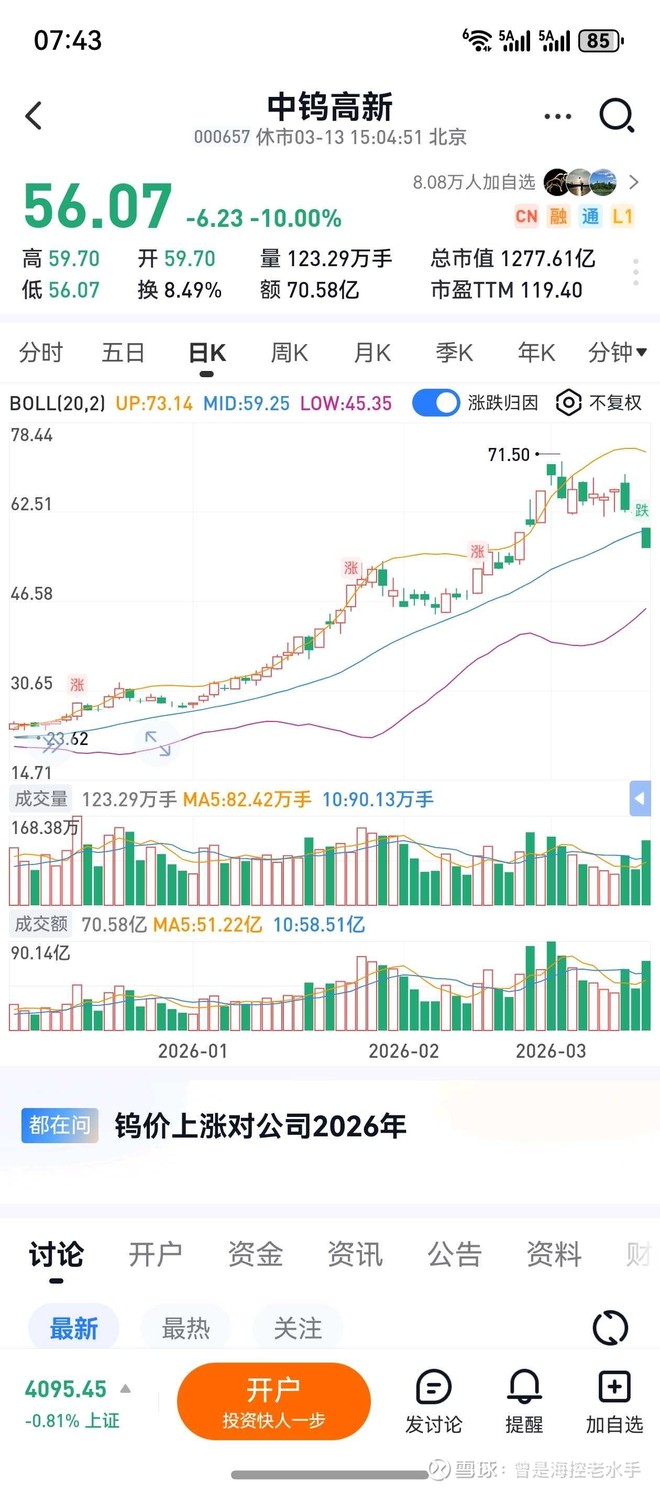Open 不复权 adjustment settings
Image resolution: width=660 pixels, height=1490 pixels.
click(599, 403)
